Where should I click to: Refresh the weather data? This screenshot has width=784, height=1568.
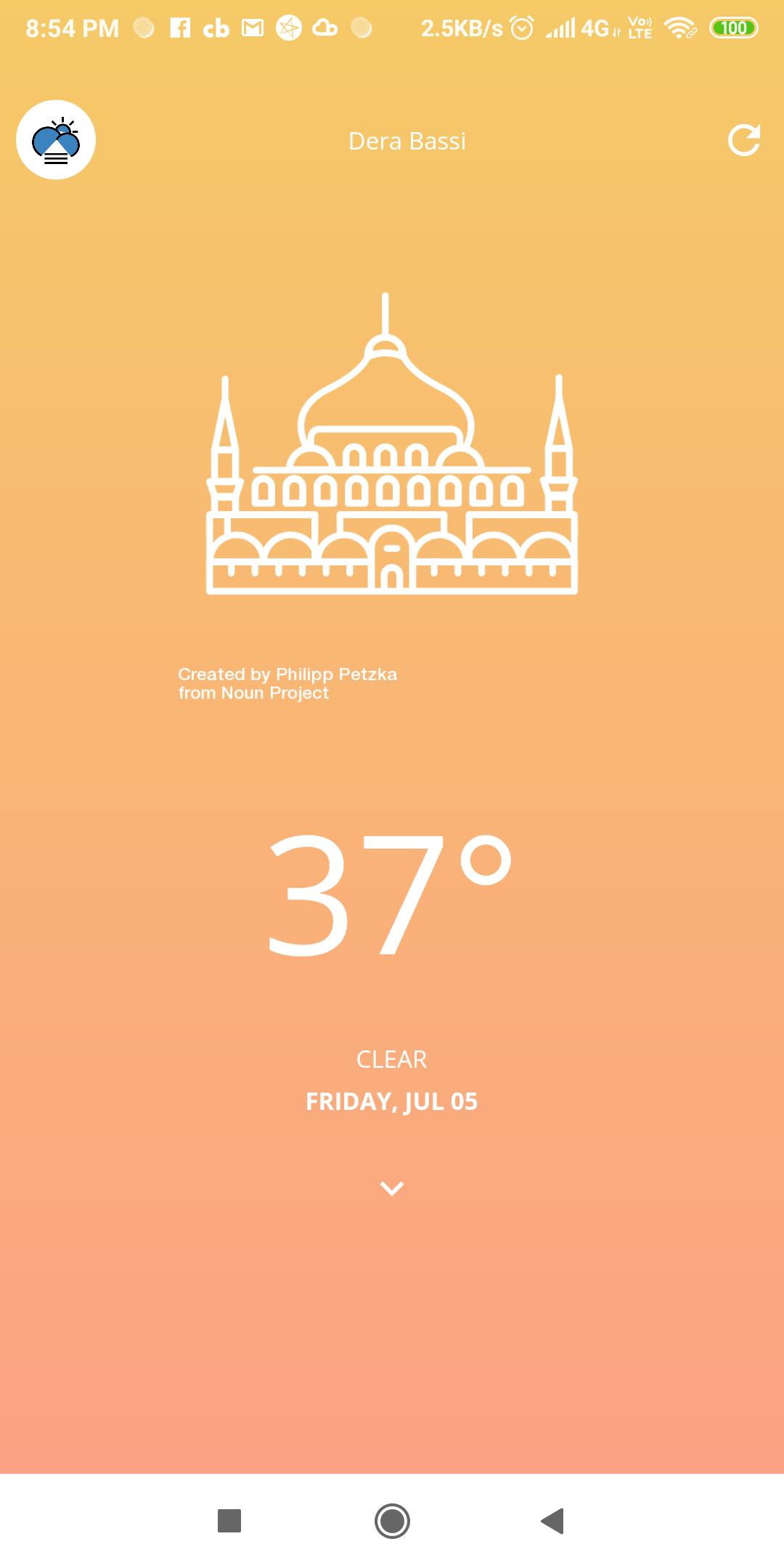point(743,140)
